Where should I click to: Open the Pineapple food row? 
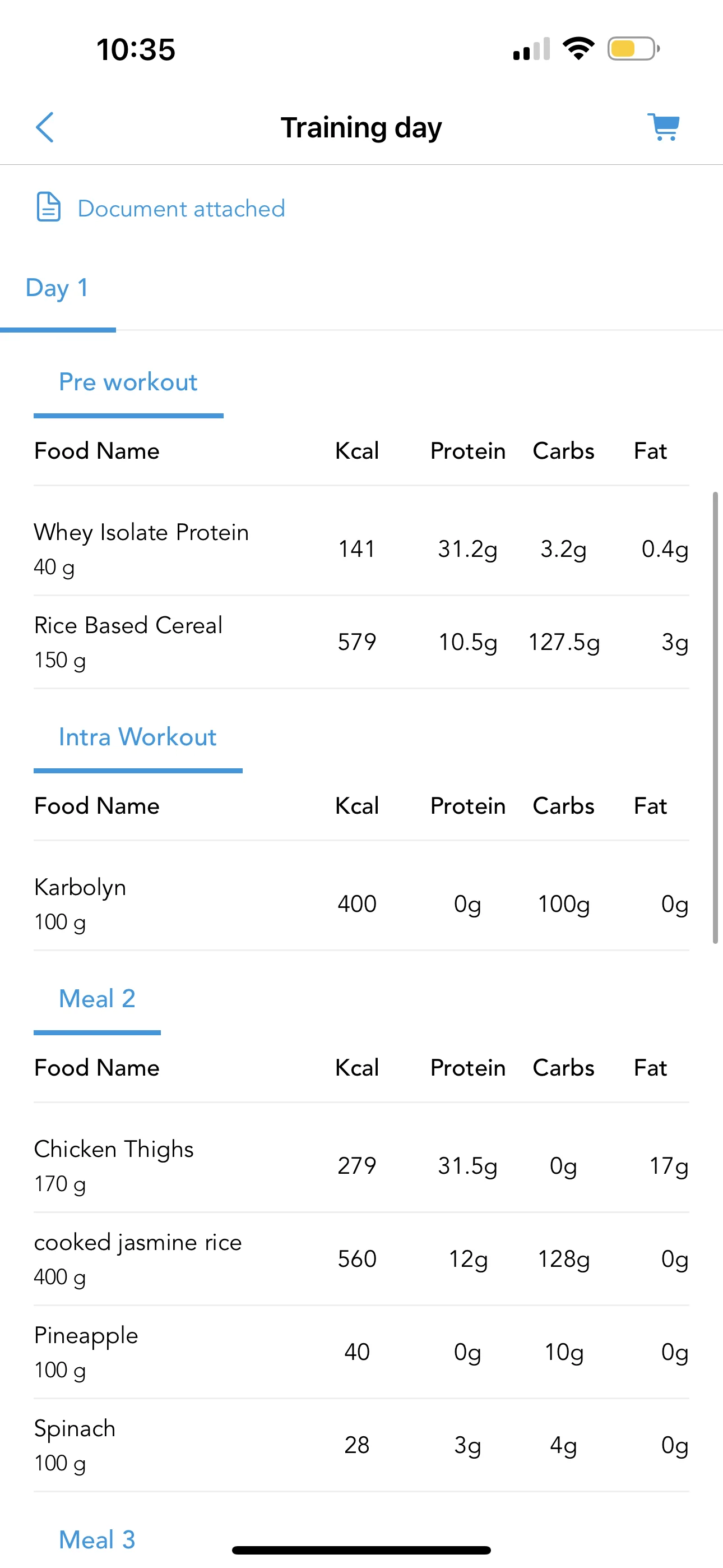[x=361, y=1352]
